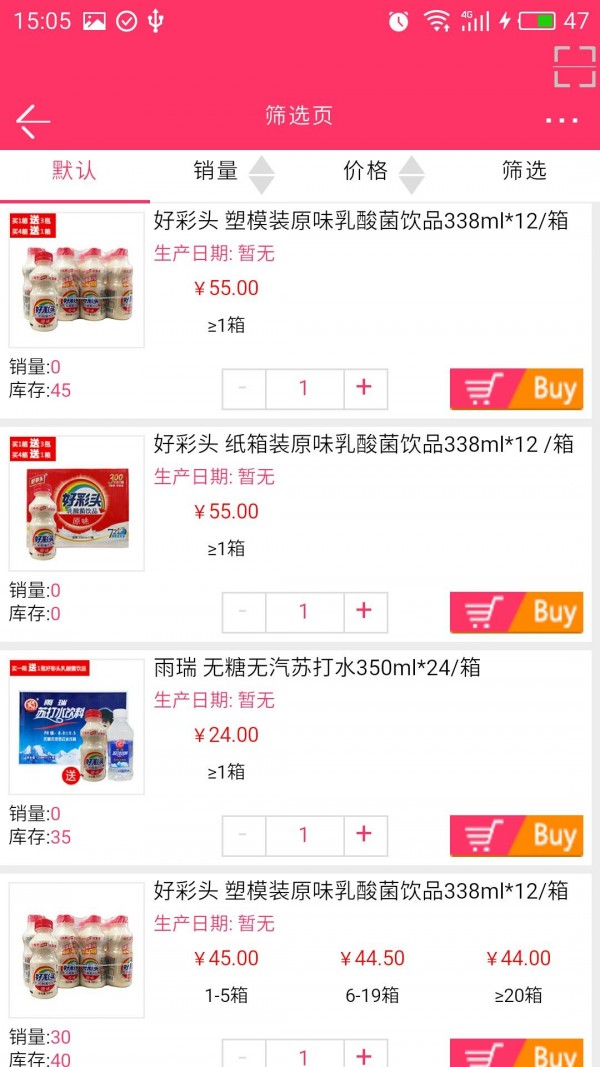Open the scan icon in the header
The width and height of the screenshot is (600, 1067).
click(x=574, y=67)
